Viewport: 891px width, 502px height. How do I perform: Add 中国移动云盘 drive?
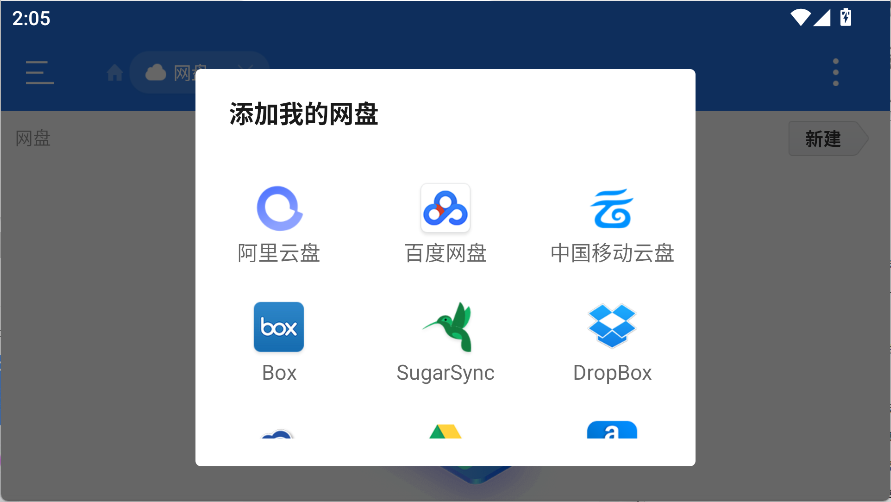coord(612,224)
